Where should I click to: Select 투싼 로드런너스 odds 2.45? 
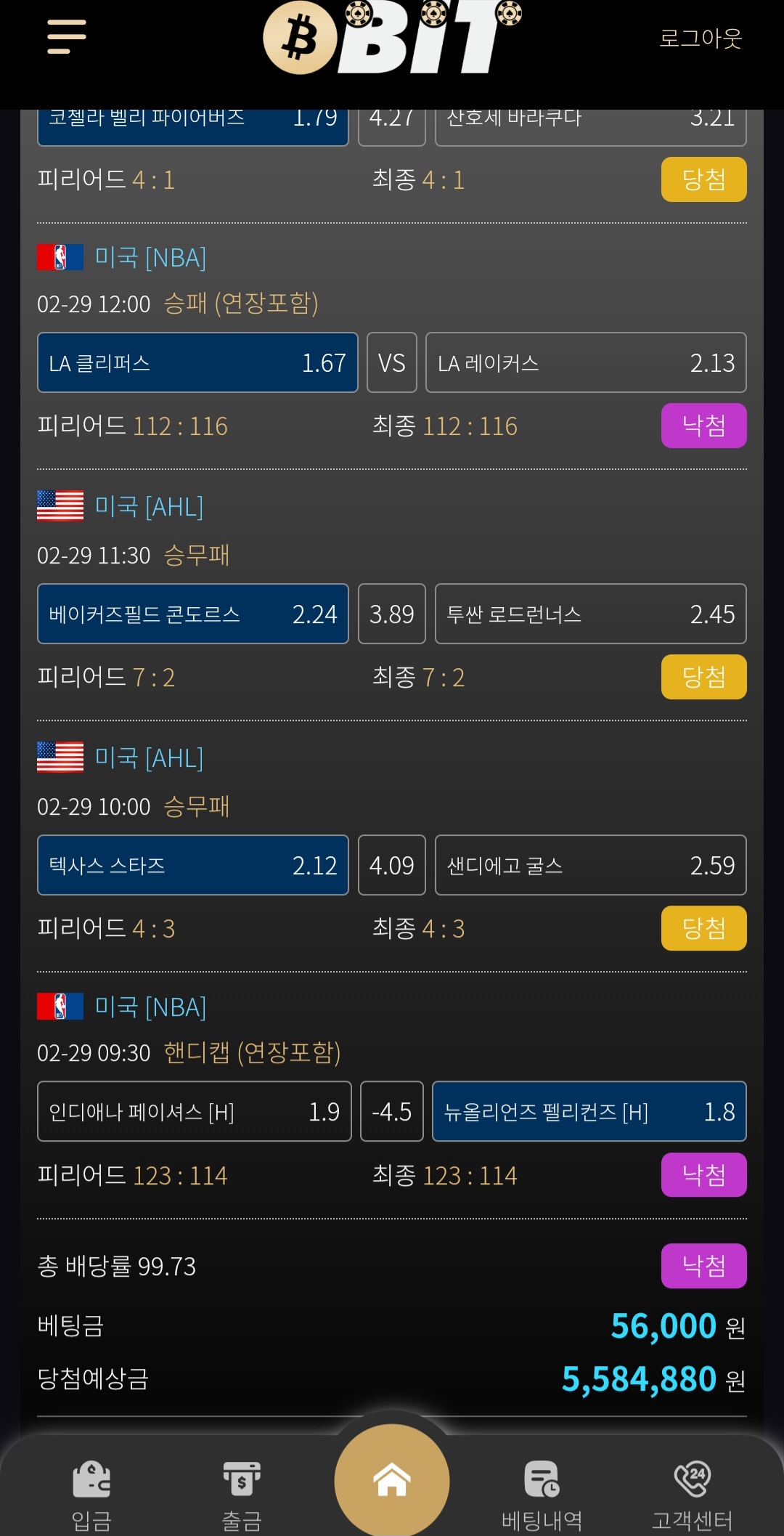590,614
